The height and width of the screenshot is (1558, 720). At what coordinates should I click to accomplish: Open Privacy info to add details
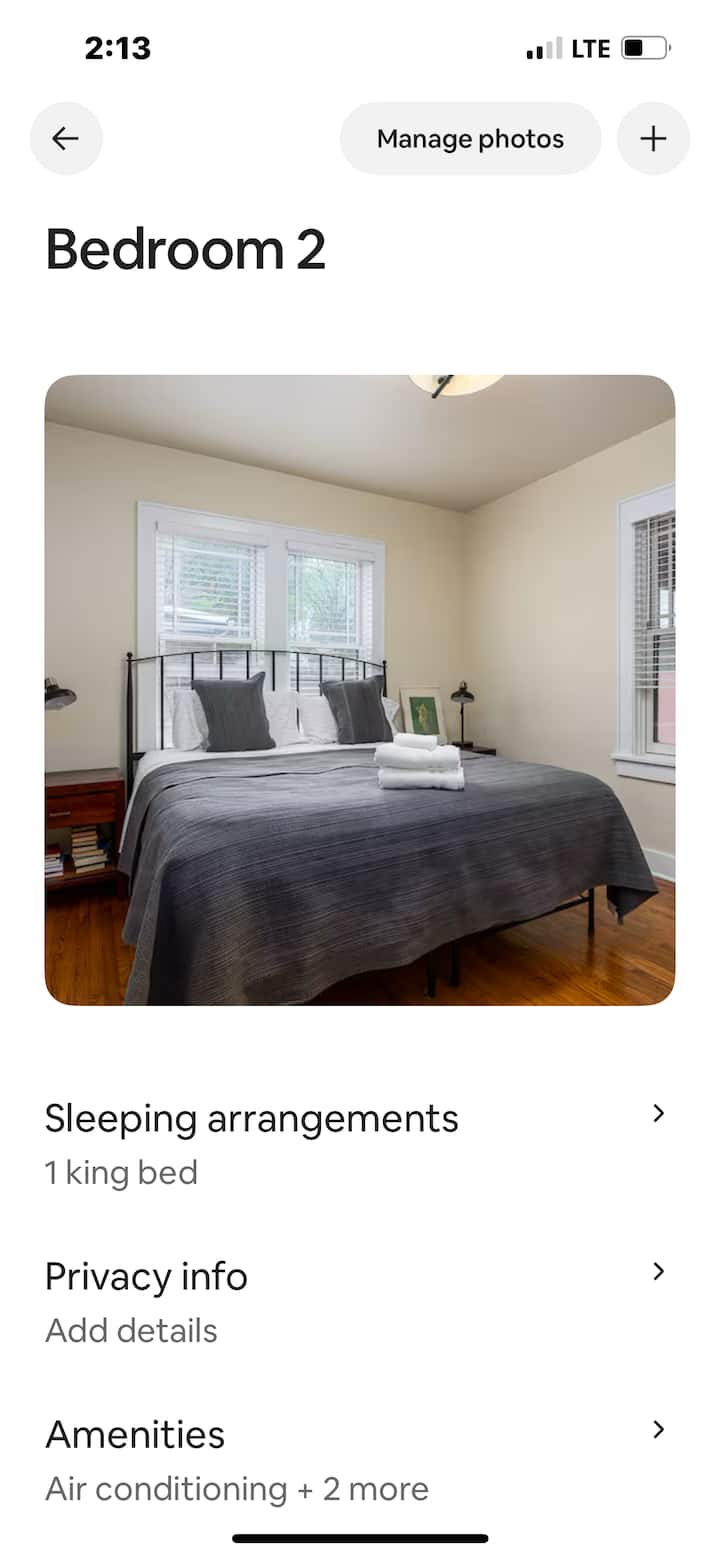[358, 1300]
